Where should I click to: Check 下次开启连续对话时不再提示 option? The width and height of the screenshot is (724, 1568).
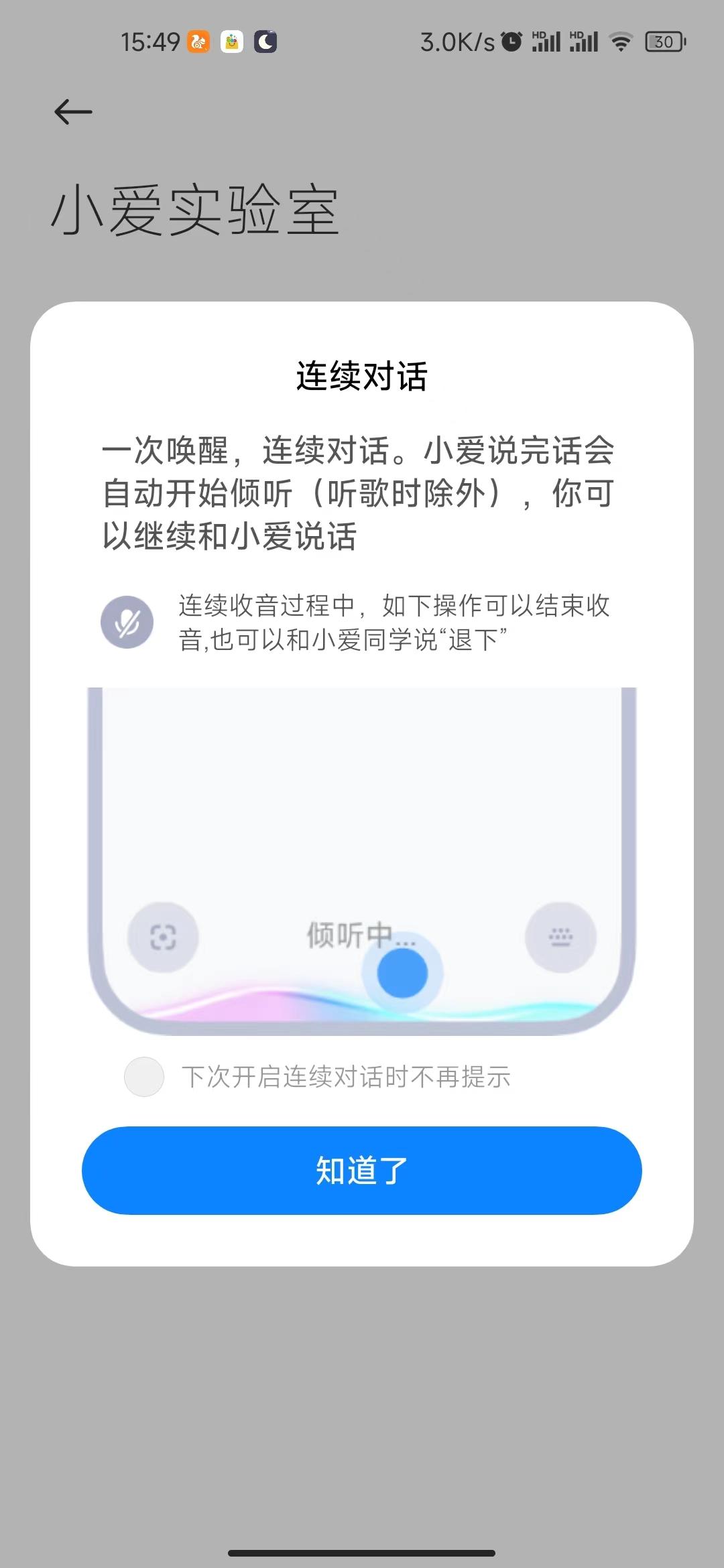click(x=144, y=1077)
